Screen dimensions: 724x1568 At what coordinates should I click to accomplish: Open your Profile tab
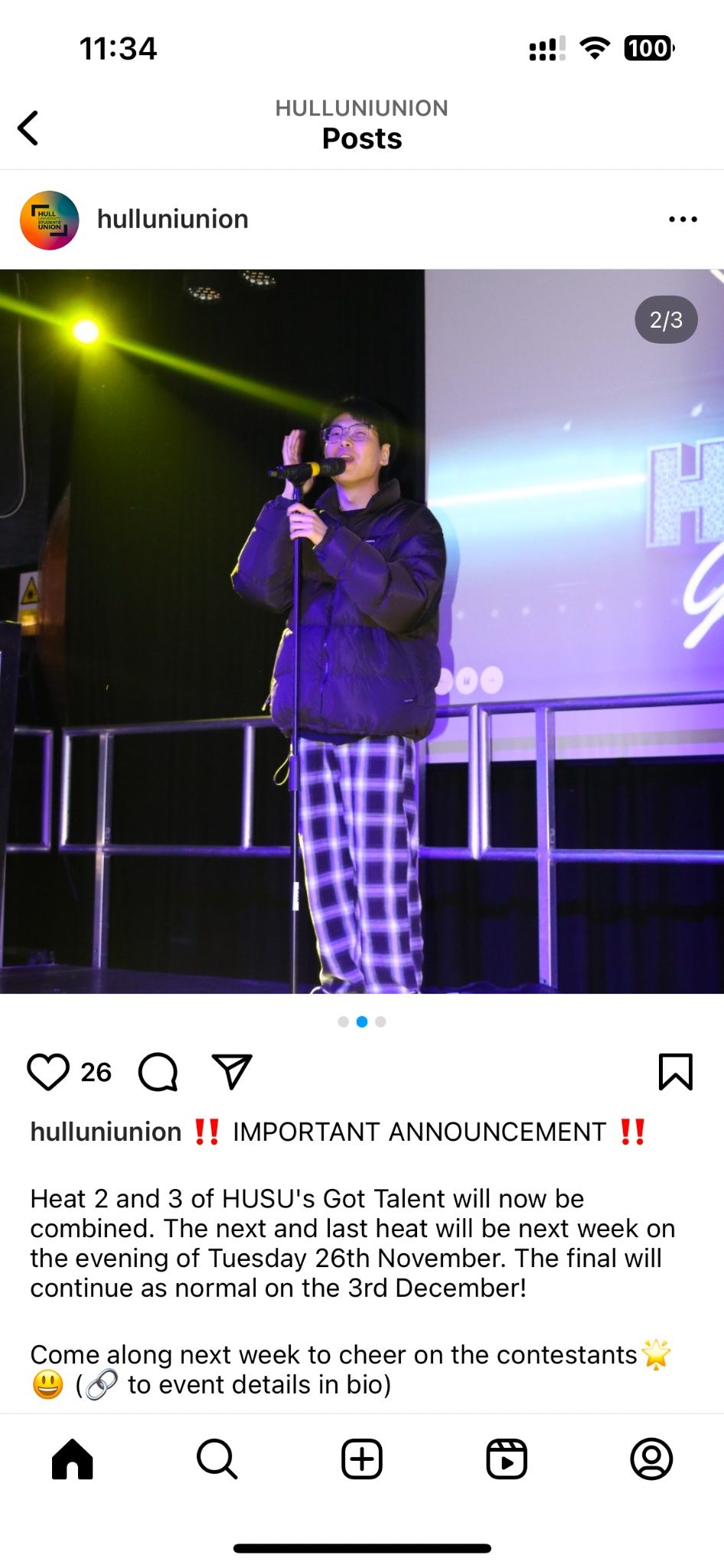coord(651,1459)
